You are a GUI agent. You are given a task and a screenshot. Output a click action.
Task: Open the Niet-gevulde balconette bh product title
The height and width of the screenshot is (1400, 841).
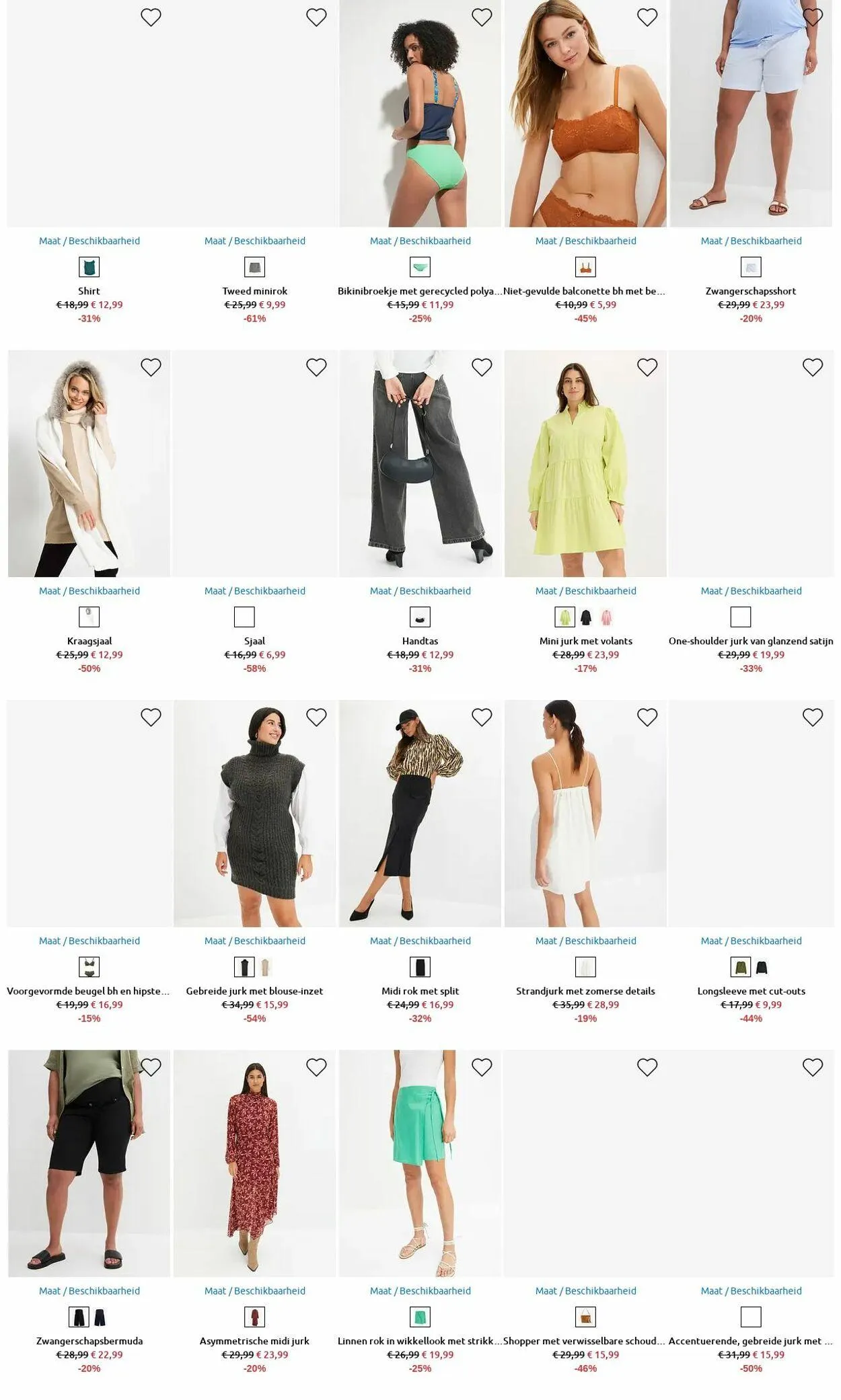coord(584,291)
